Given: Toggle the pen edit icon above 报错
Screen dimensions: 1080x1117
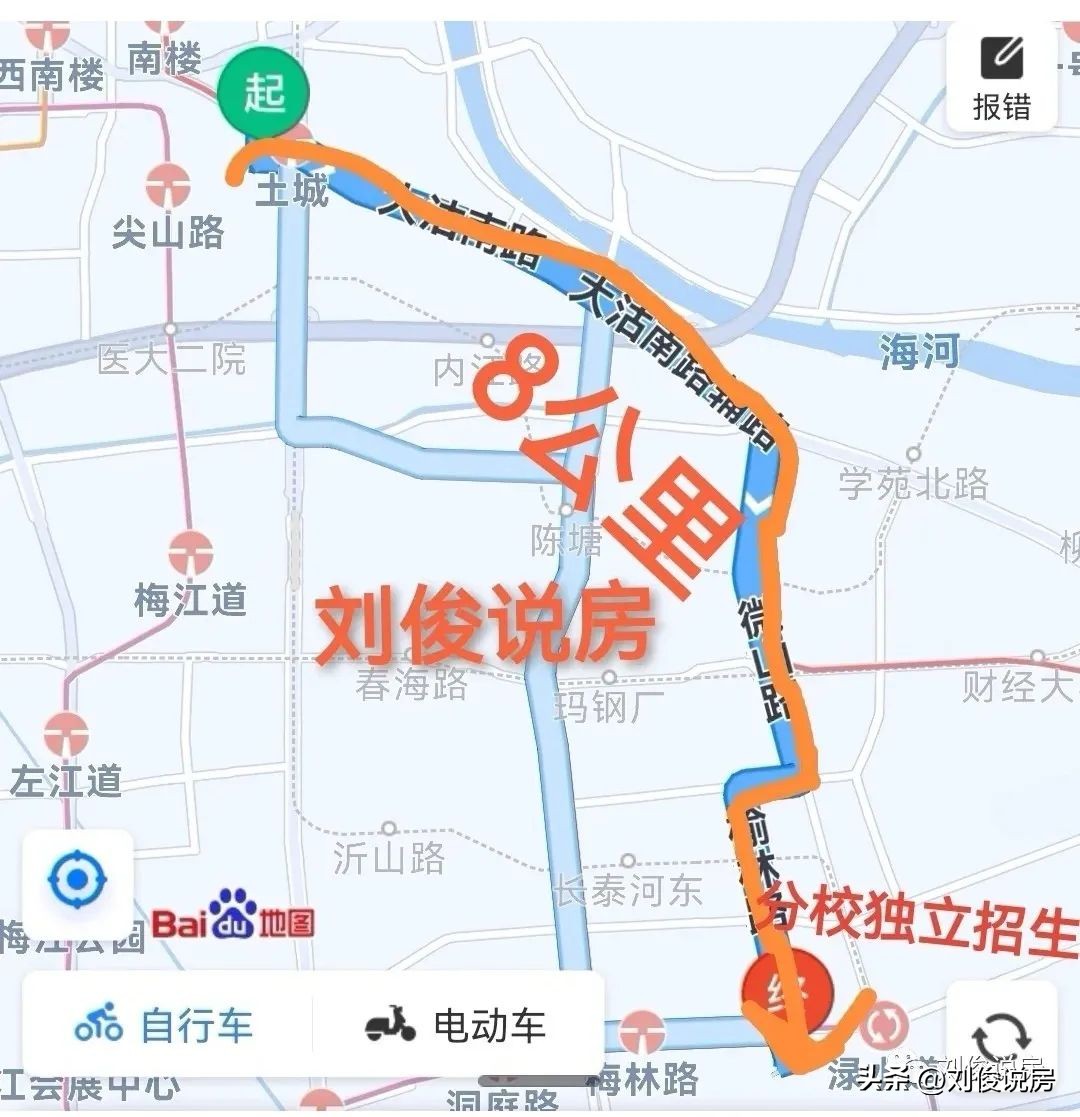Looking at the screenshot, I should [1000, 60].
